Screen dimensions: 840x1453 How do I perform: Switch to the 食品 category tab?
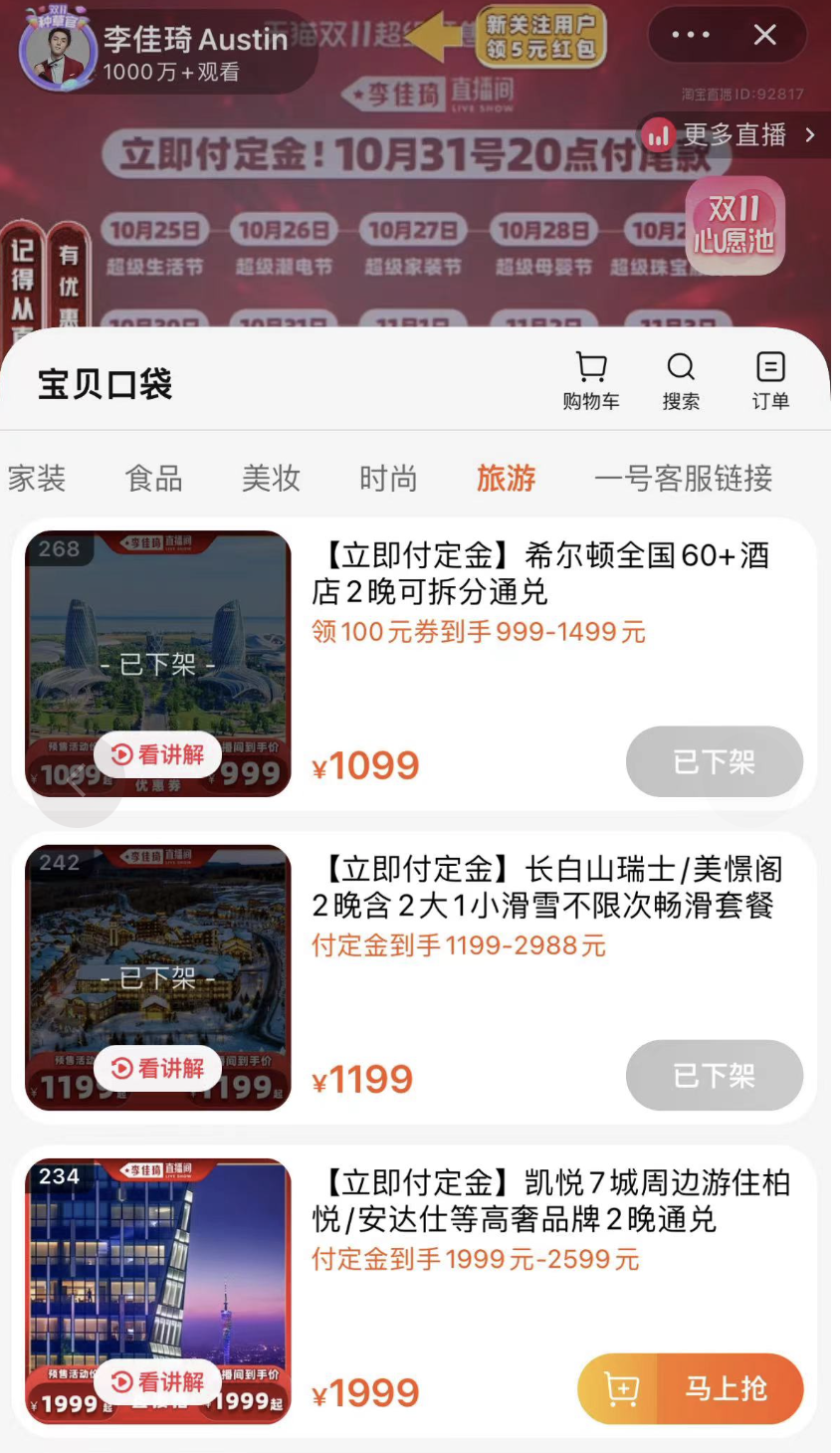pyautogui.click(x=154, y=479)
